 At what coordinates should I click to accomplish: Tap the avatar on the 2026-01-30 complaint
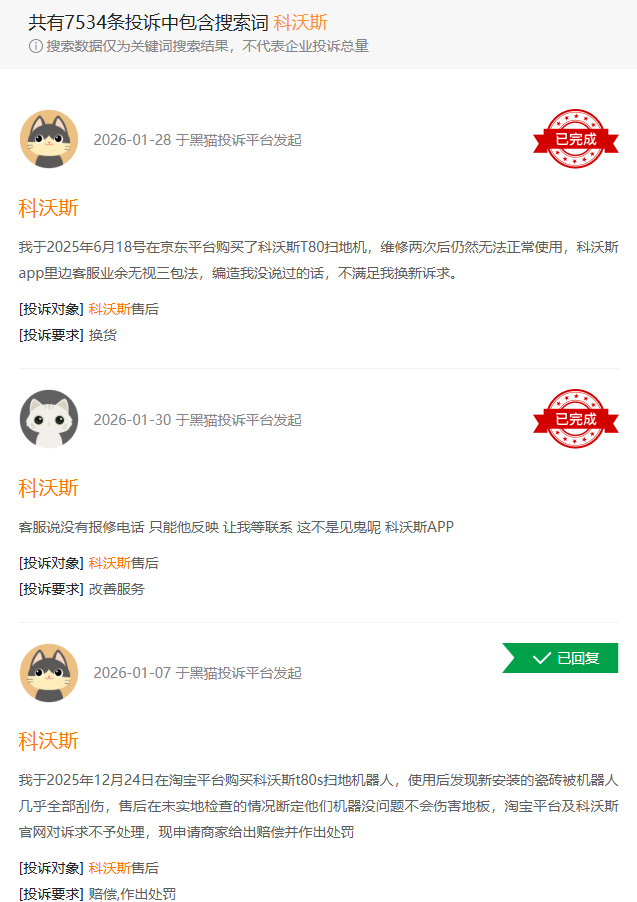(49, 419)
